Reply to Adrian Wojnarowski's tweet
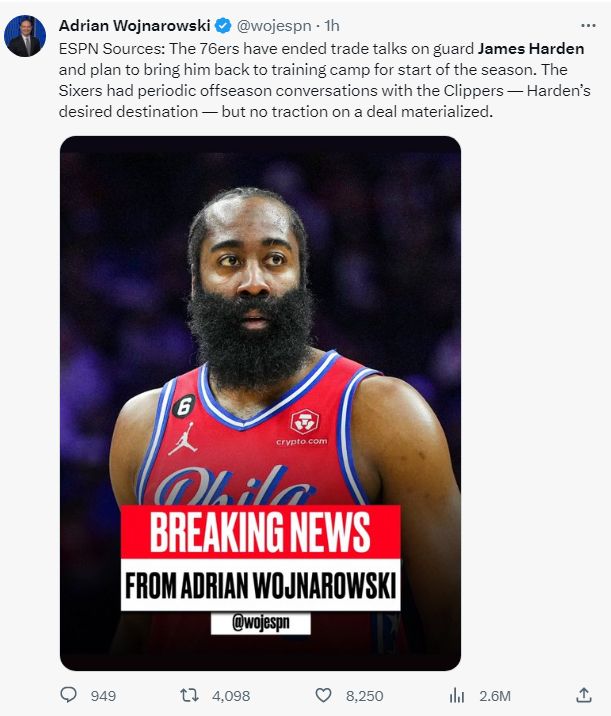 point(69,695)
